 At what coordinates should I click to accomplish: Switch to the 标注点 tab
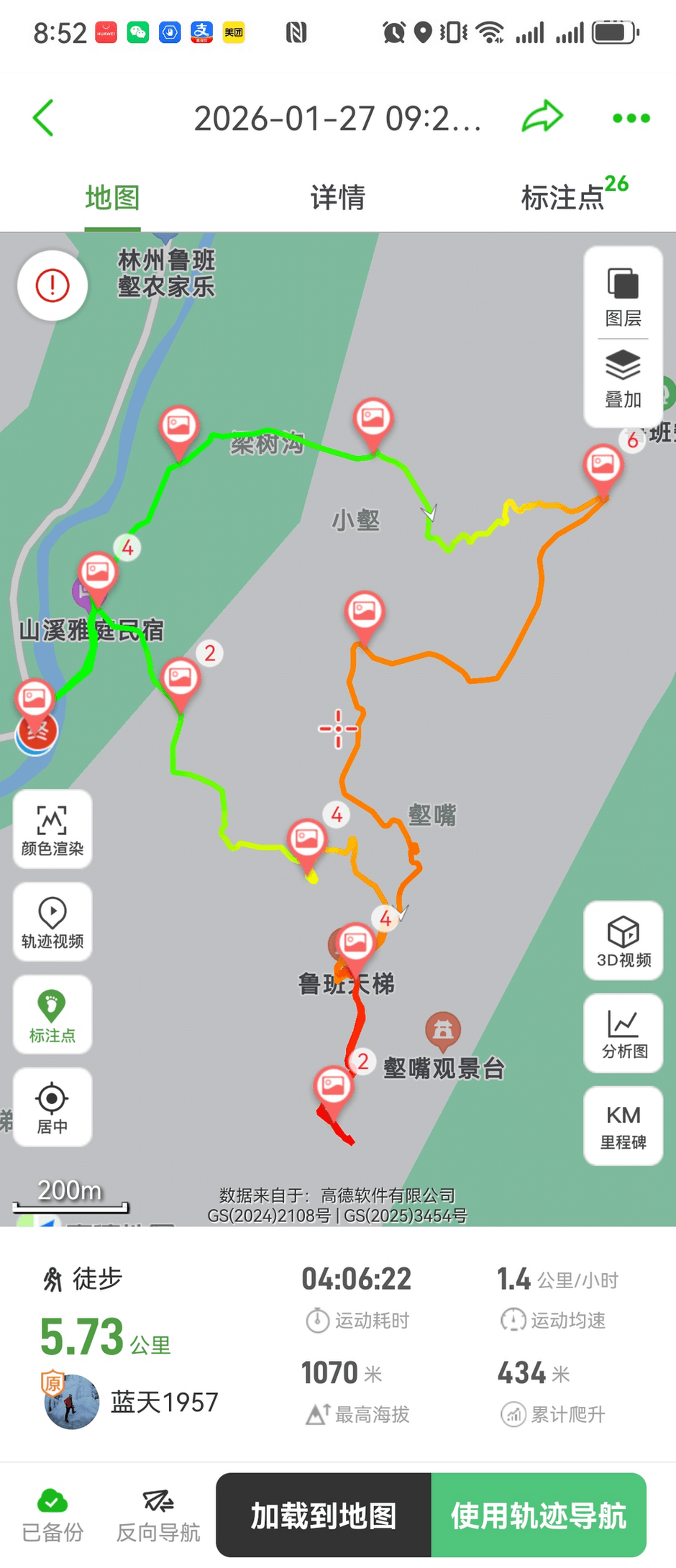[x=563, y=197]
